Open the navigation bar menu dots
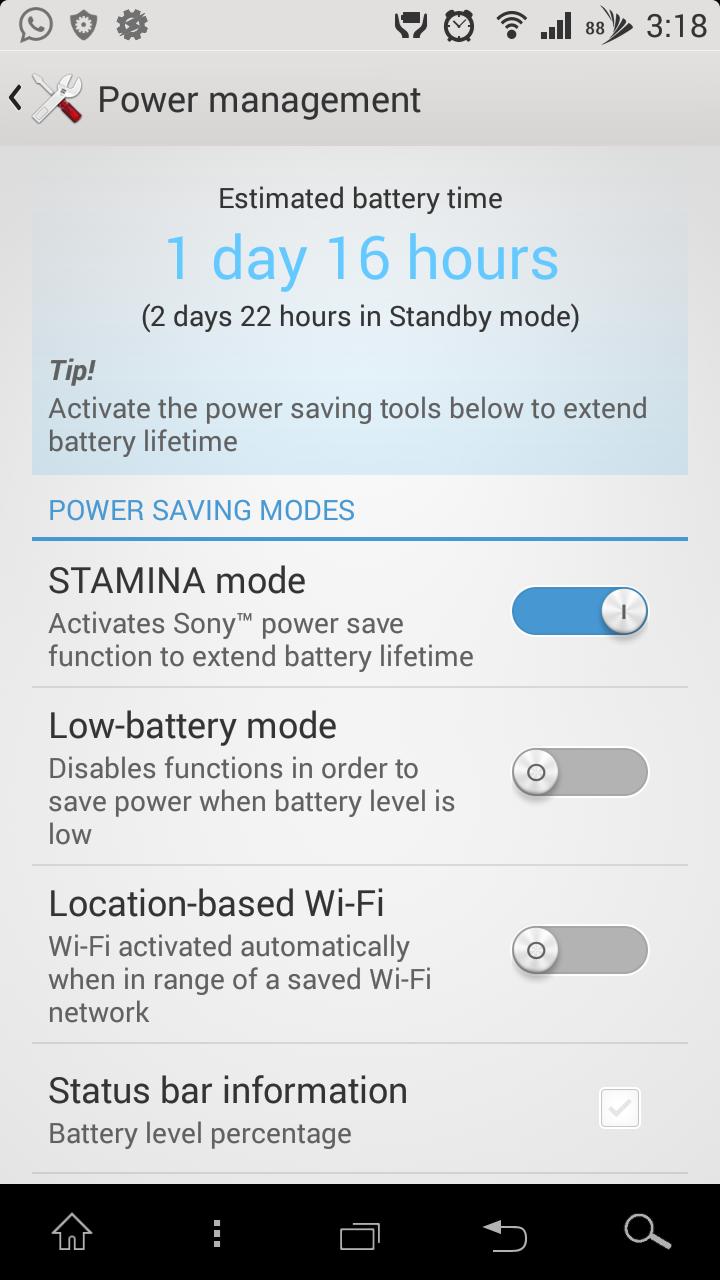 (216, 1233)
